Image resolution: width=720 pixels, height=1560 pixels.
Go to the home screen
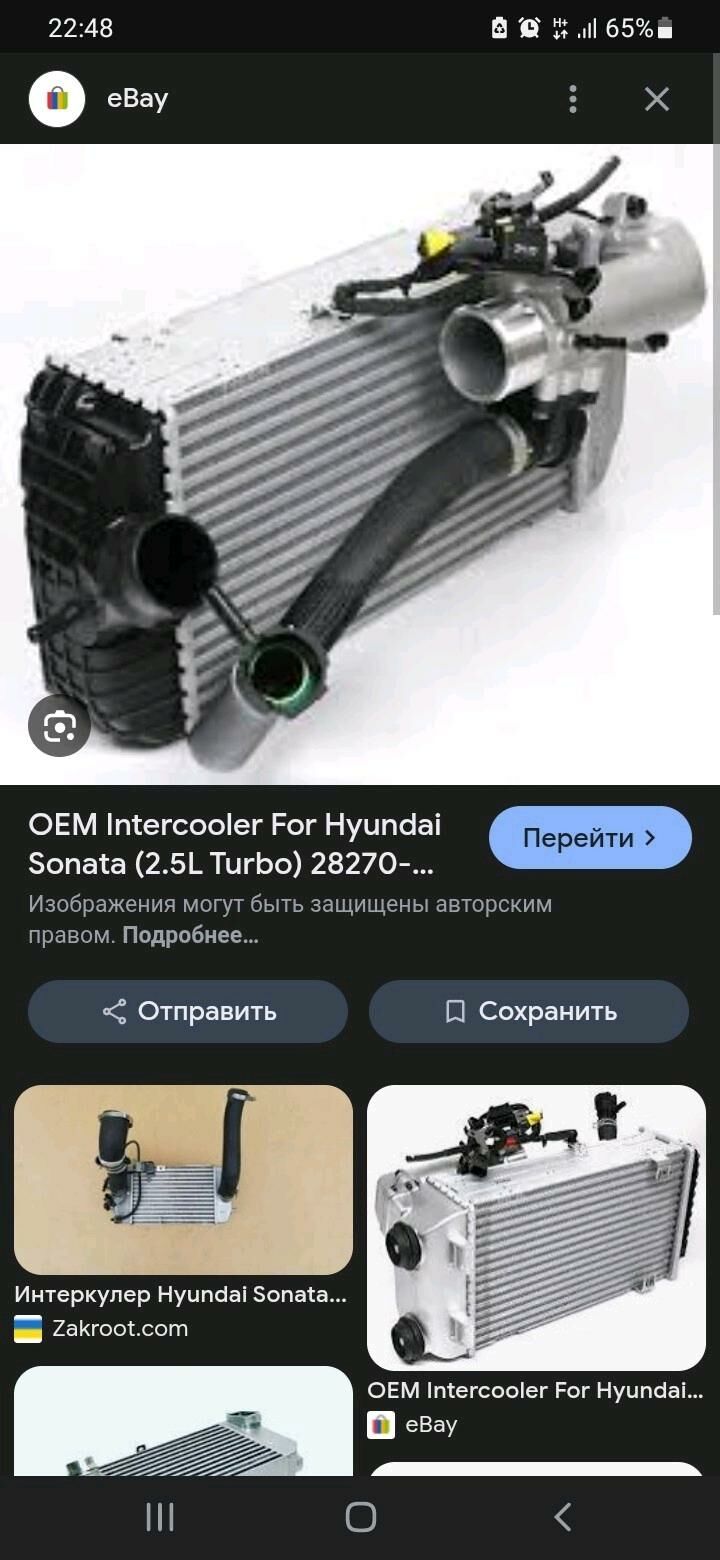pyautogui.click(x=360, y=1517)
